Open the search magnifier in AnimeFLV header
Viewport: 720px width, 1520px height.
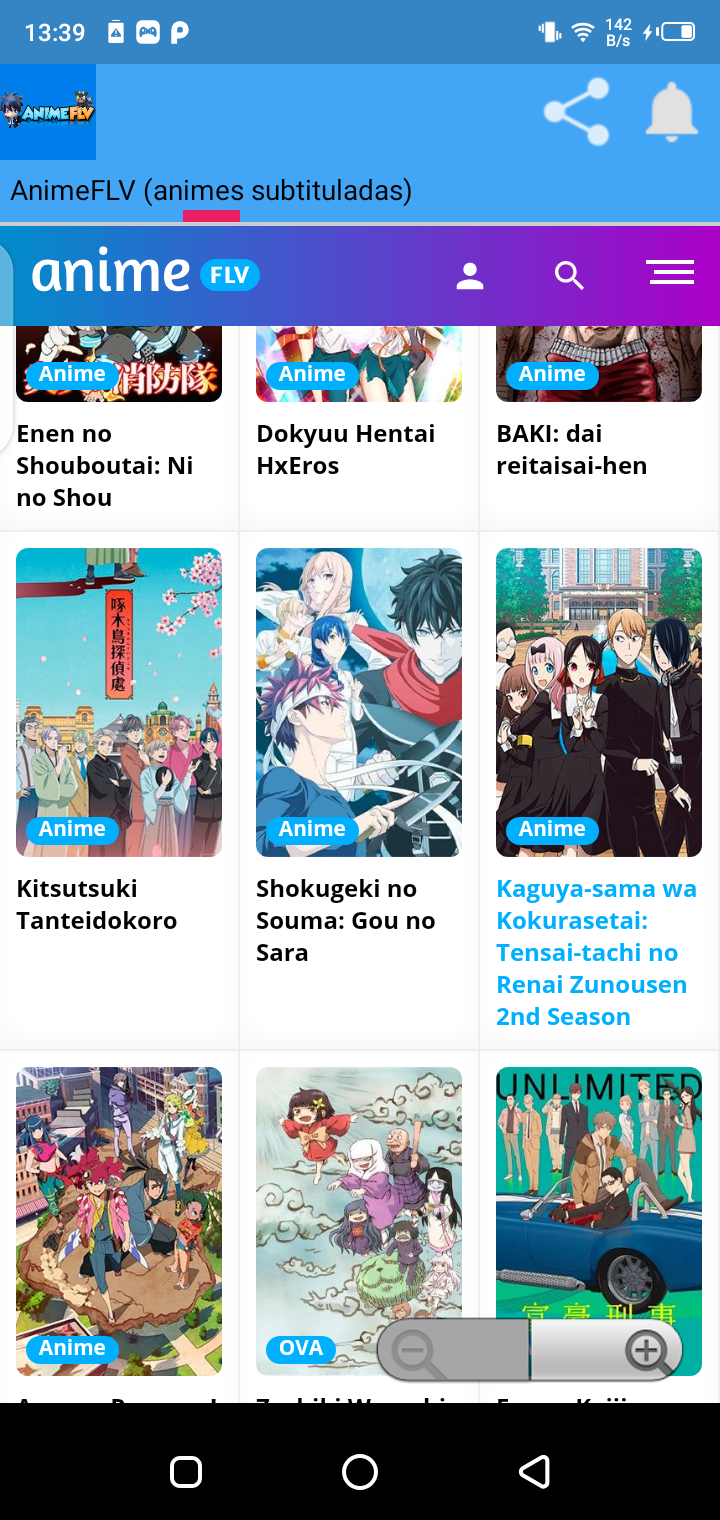(569, 276)
